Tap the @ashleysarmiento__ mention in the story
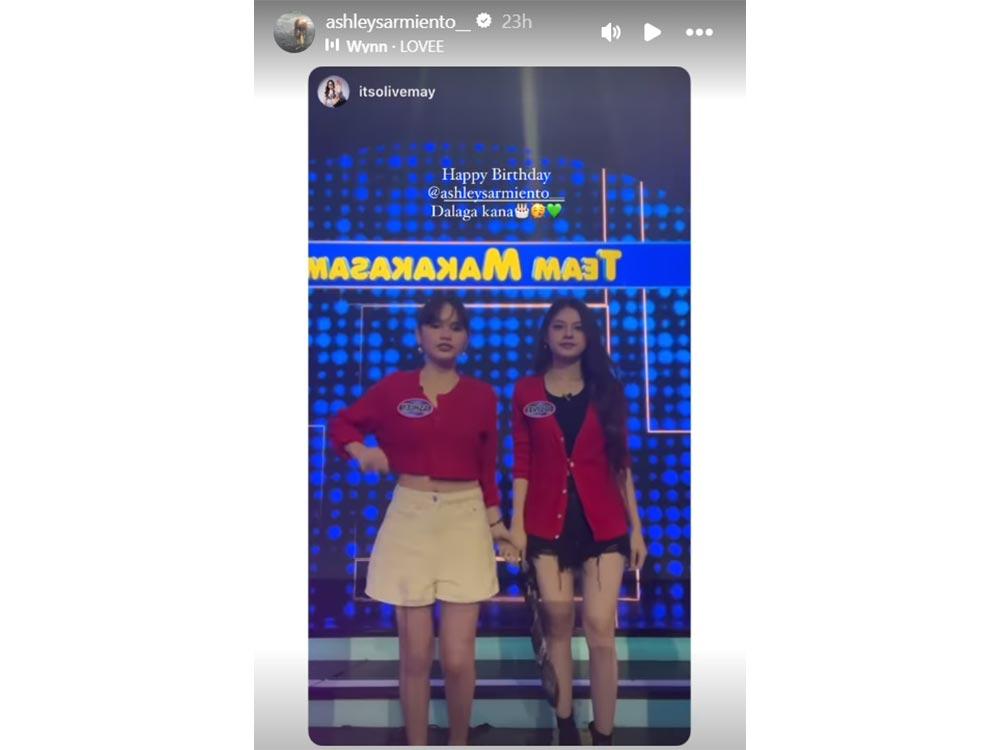The image size is (1000, 750). pos(496,193)
